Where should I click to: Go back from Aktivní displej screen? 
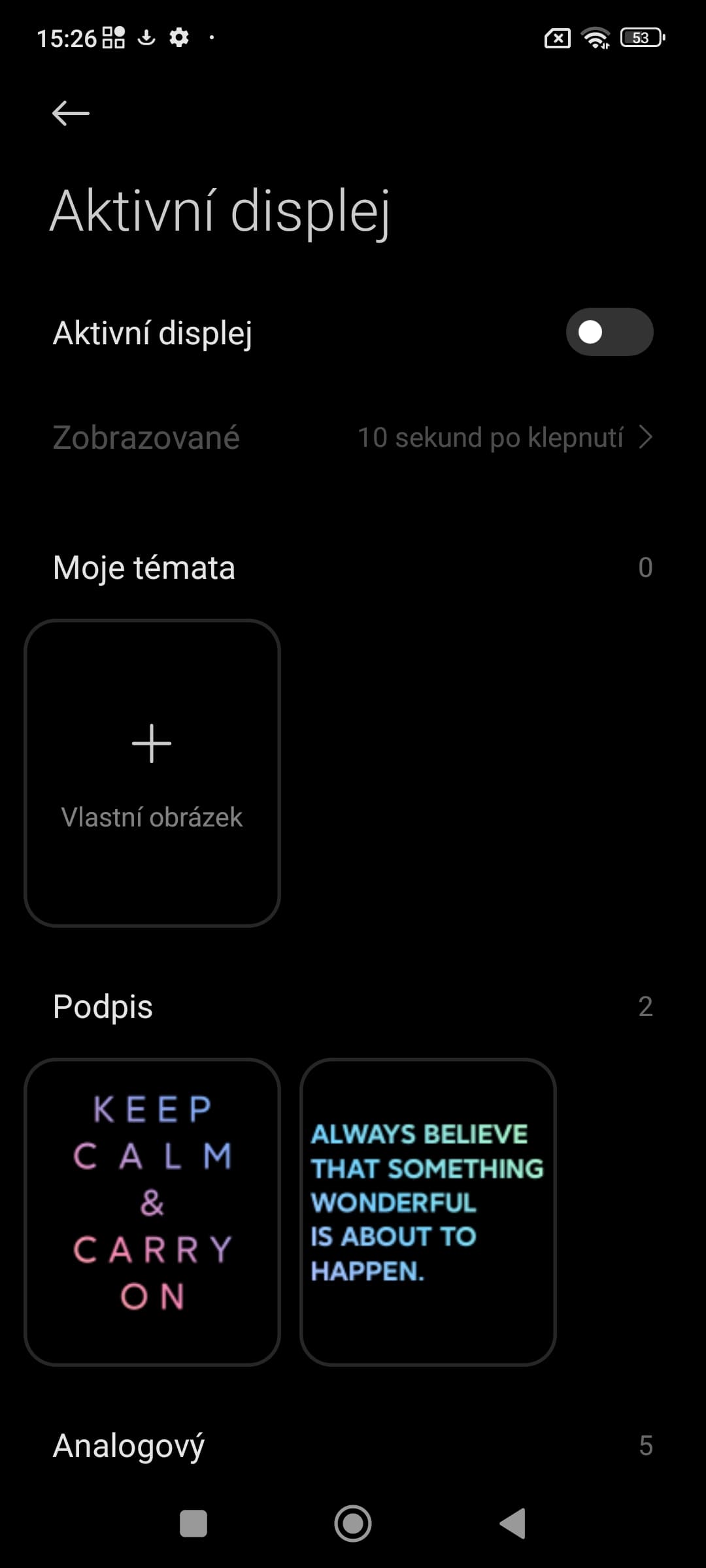pos(71,113)
